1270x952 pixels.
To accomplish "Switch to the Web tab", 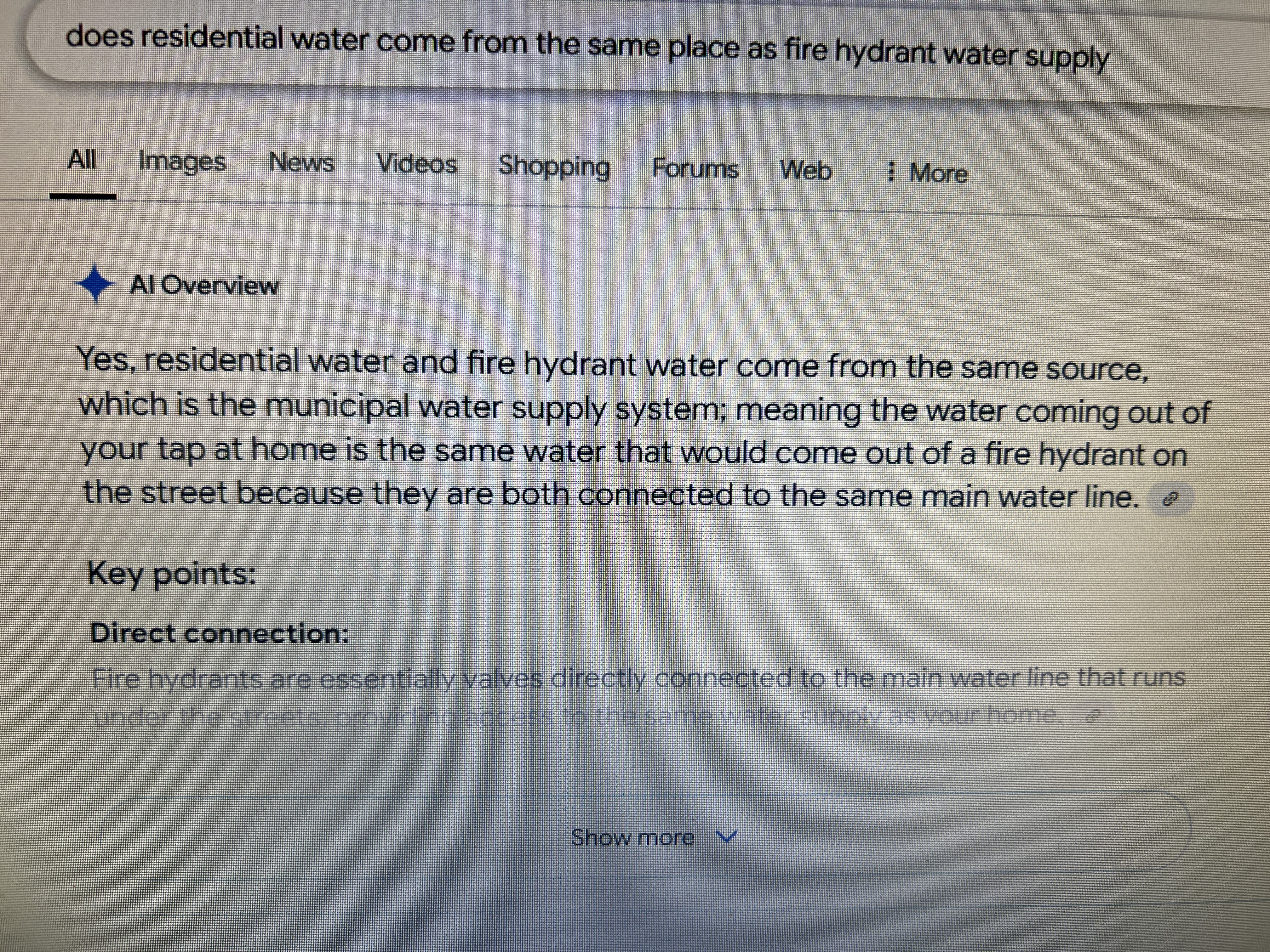I will [x=805, y=171].
